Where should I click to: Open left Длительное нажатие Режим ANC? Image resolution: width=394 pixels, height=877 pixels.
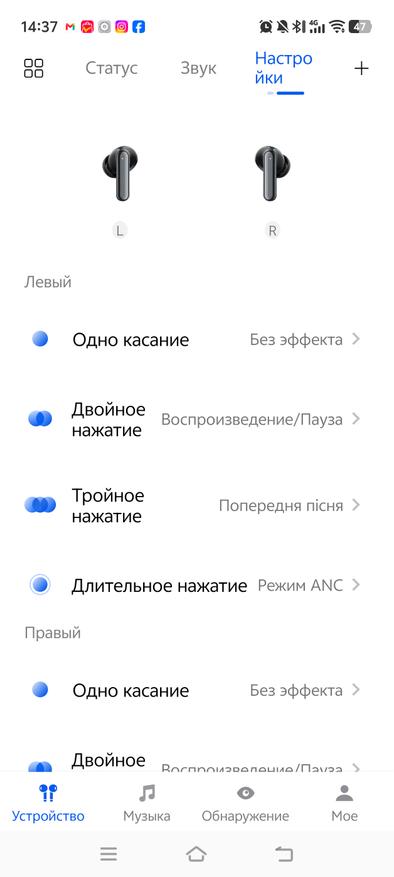point(197,586)
